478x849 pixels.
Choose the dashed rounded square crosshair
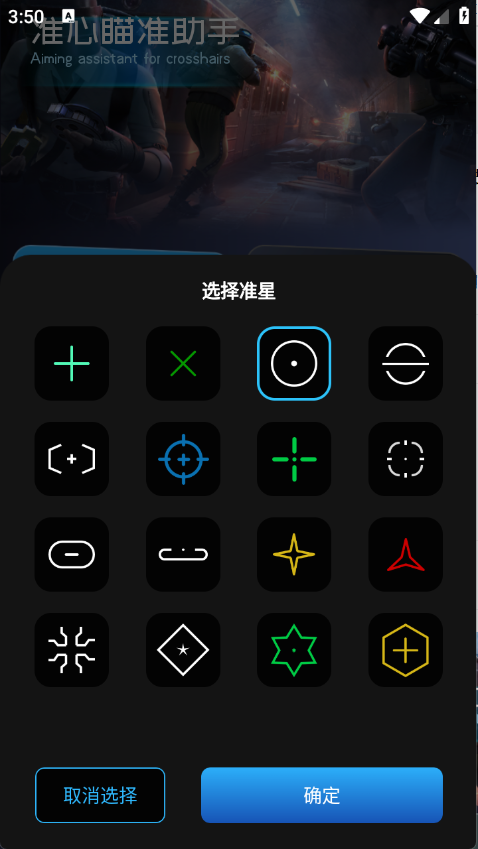click(x=405, y=459)
